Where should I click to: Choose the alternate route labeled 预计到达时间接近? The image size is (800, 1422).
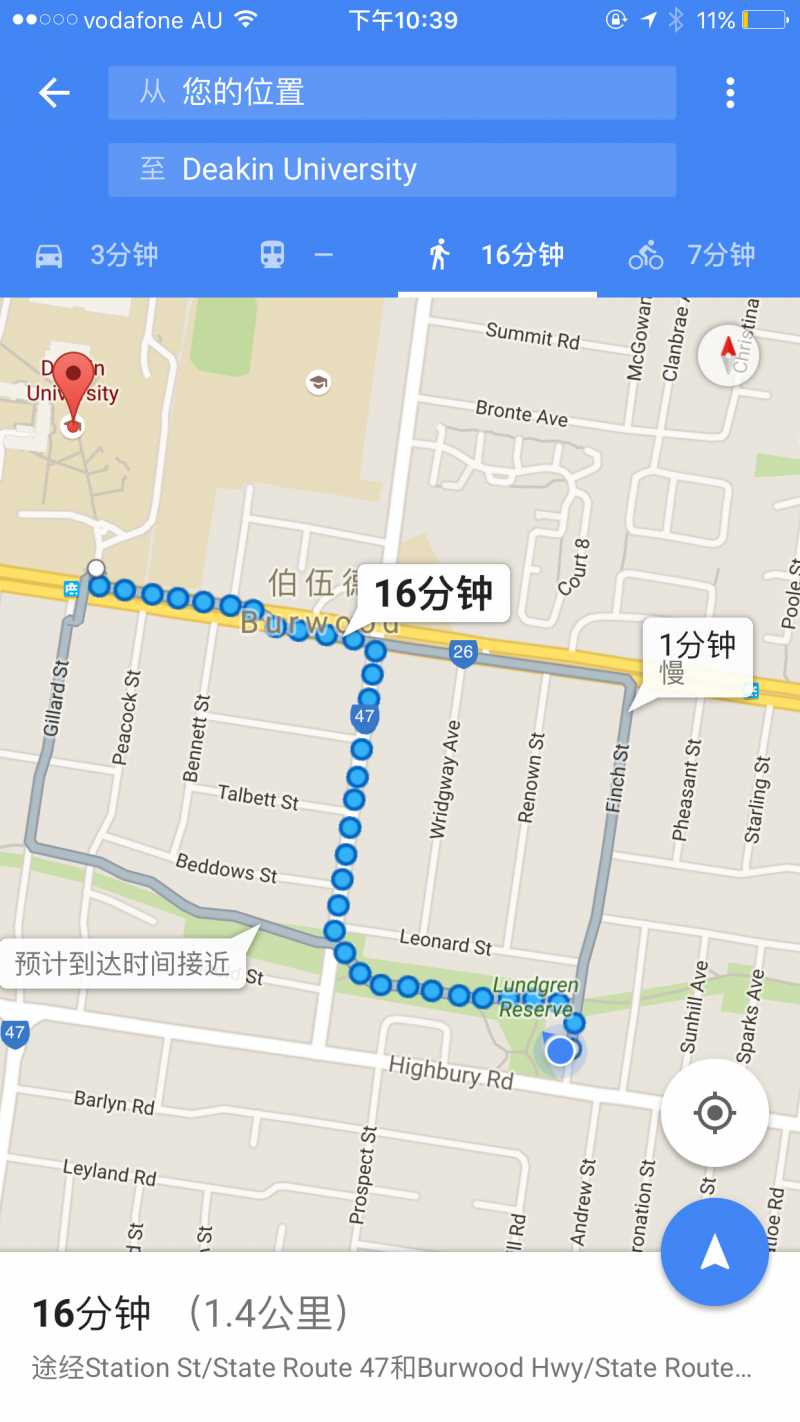pos(123,964)
